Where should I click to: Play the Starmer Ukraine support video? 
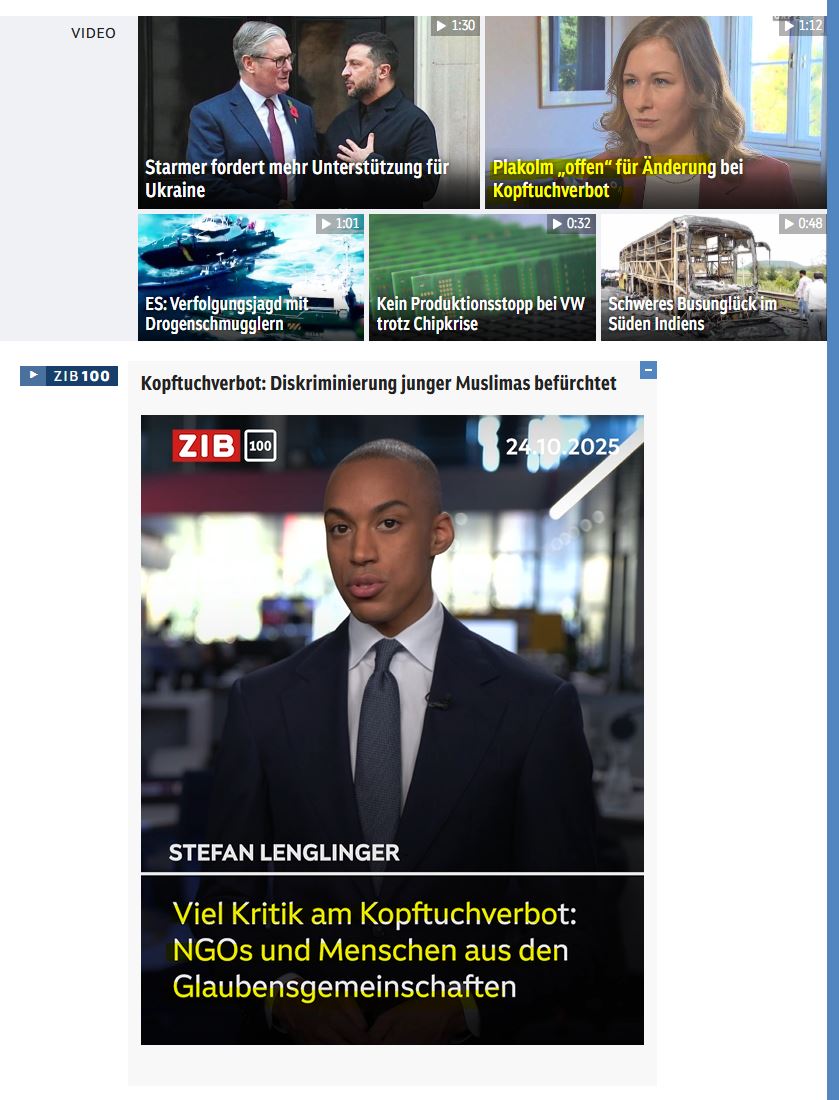tap(308, 112)
